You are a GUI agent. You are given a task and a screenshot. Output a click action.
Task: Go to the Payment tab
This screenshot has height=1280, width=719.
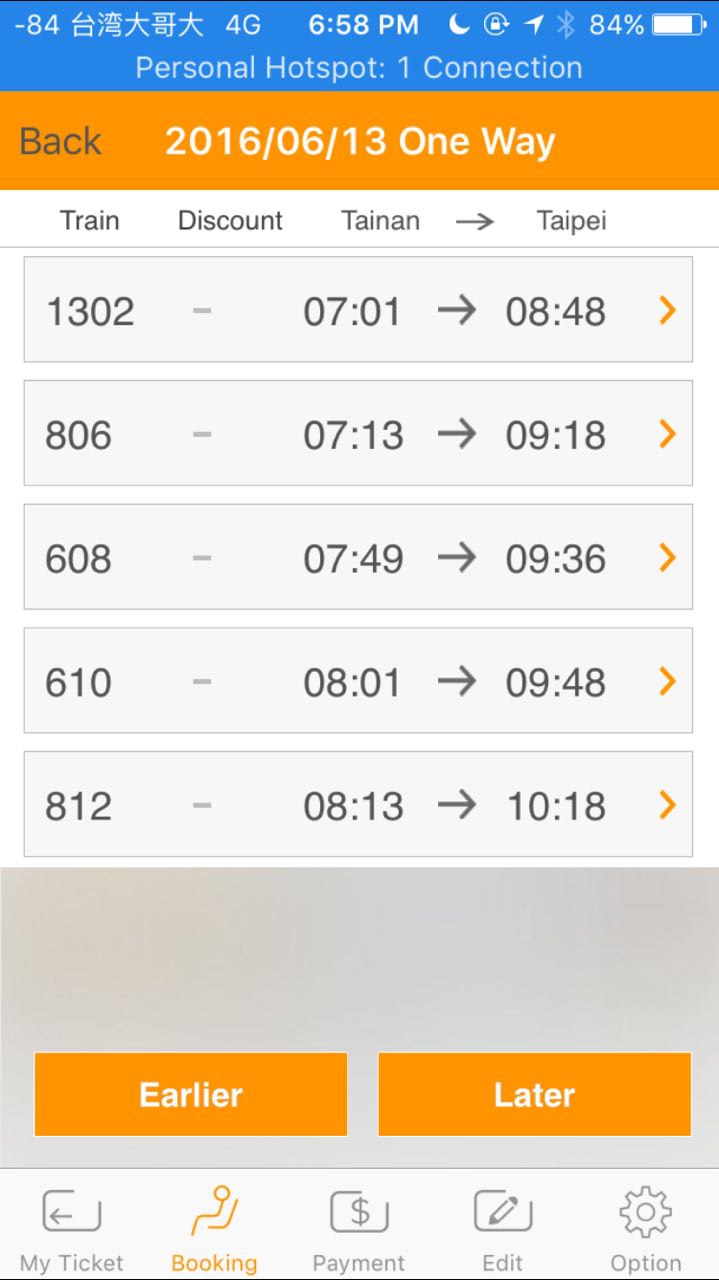tap(358, 1228)
